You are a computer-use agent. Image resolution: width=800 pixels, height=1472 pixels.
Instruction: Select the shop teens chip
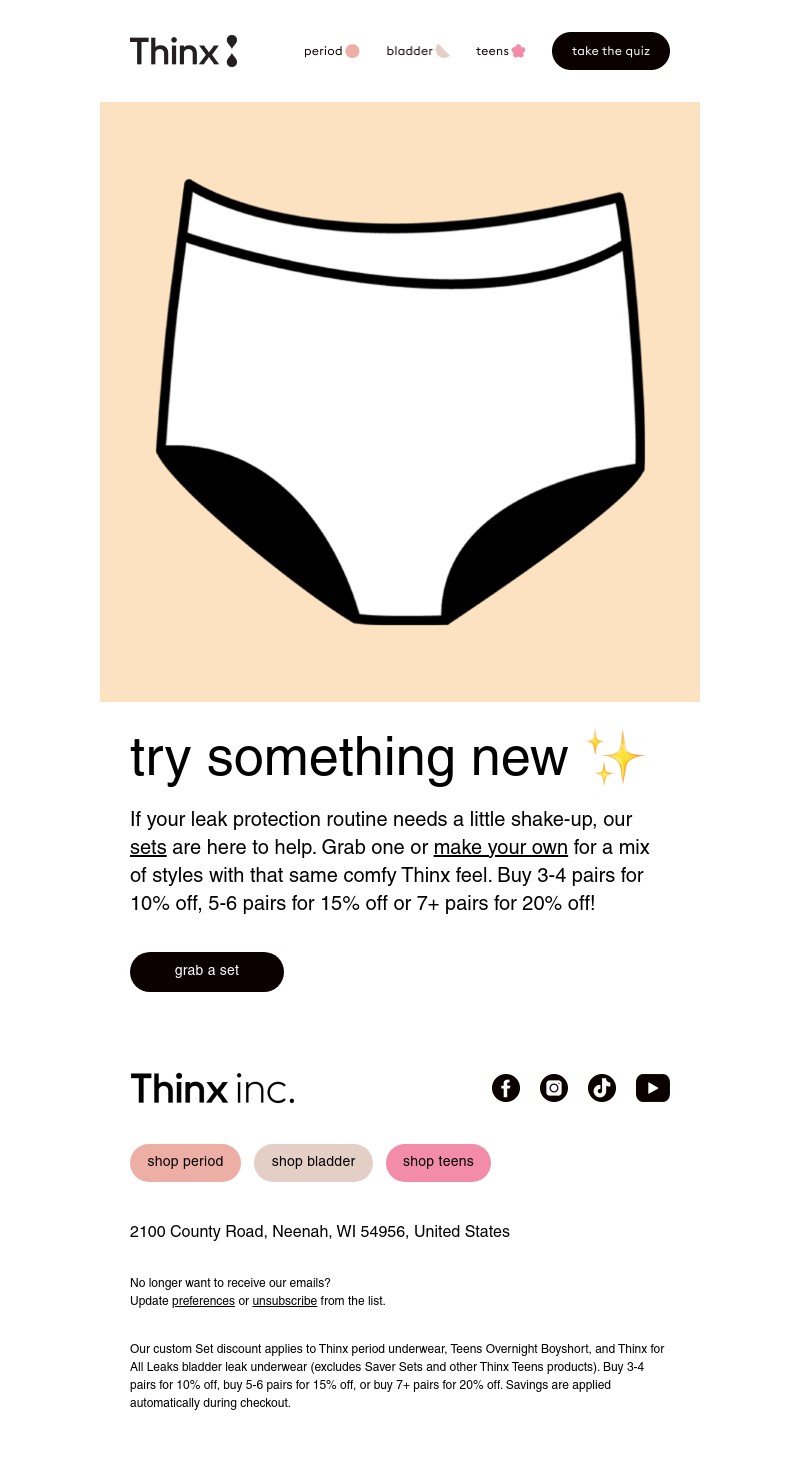(438, 1162)
